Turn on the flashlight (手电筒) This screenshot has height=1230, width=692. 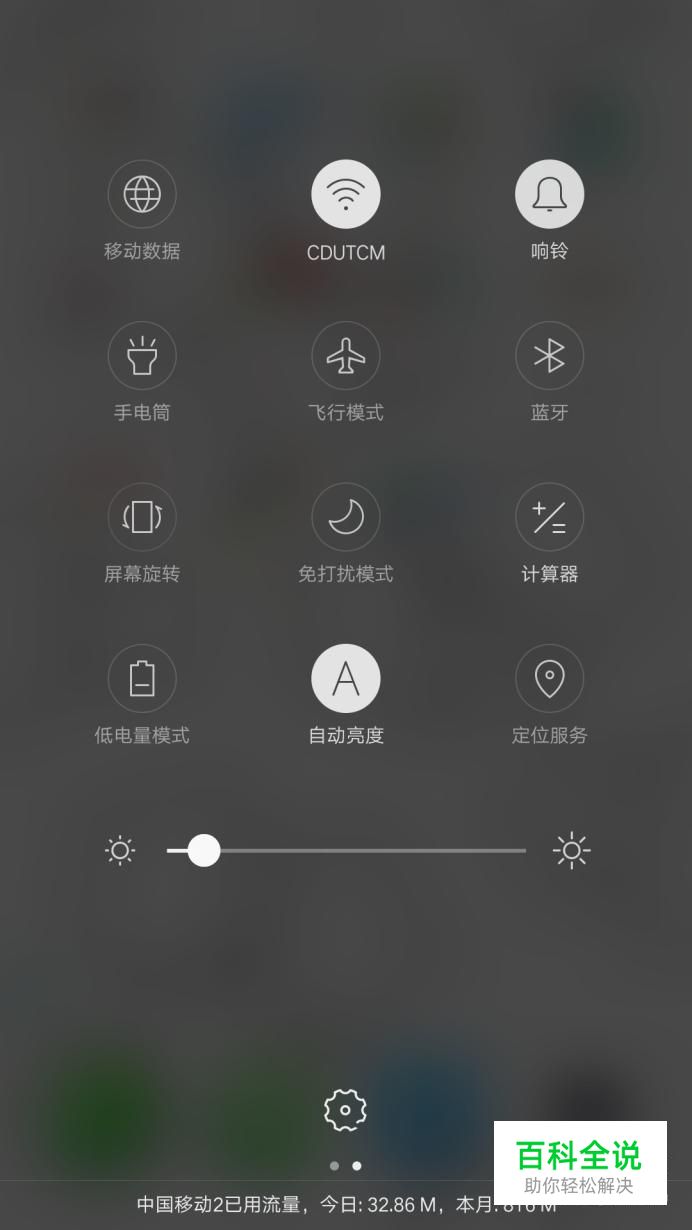coord(142,356)
